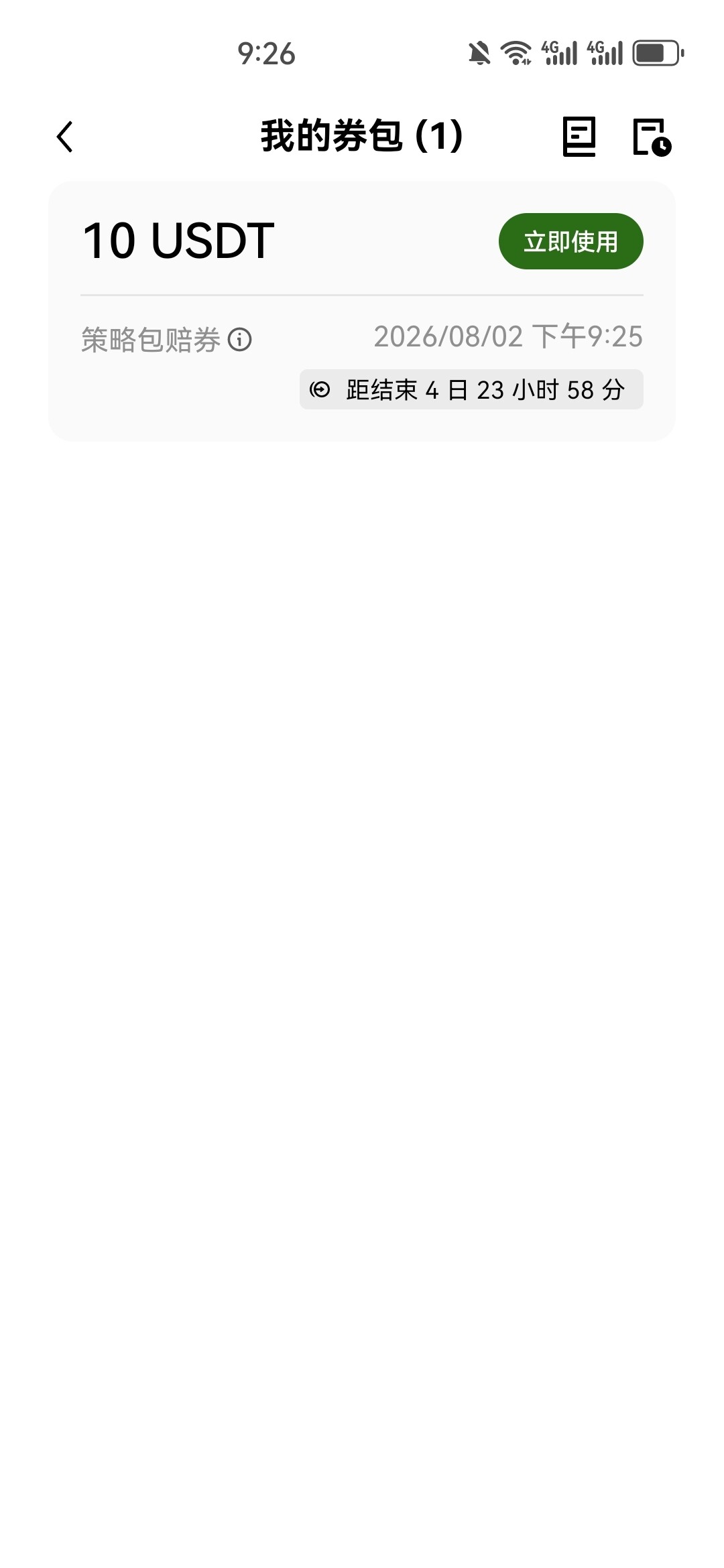724x1568 pixels.
Task: Tap the 立即使用 button on 10 USDT coupon
Action: point(570,241)
